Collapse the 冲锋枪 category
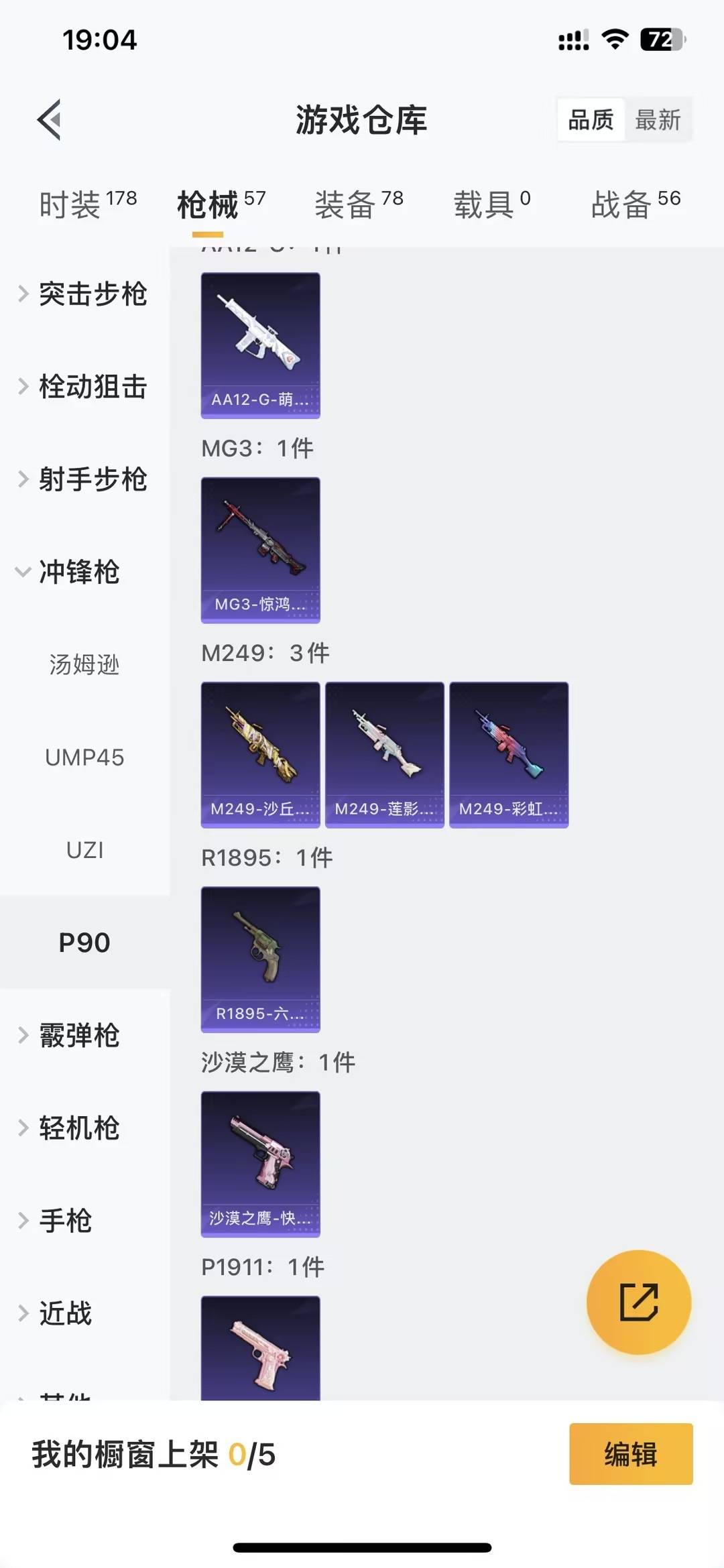The image size is (724, 1568). [x=80, y=574]
